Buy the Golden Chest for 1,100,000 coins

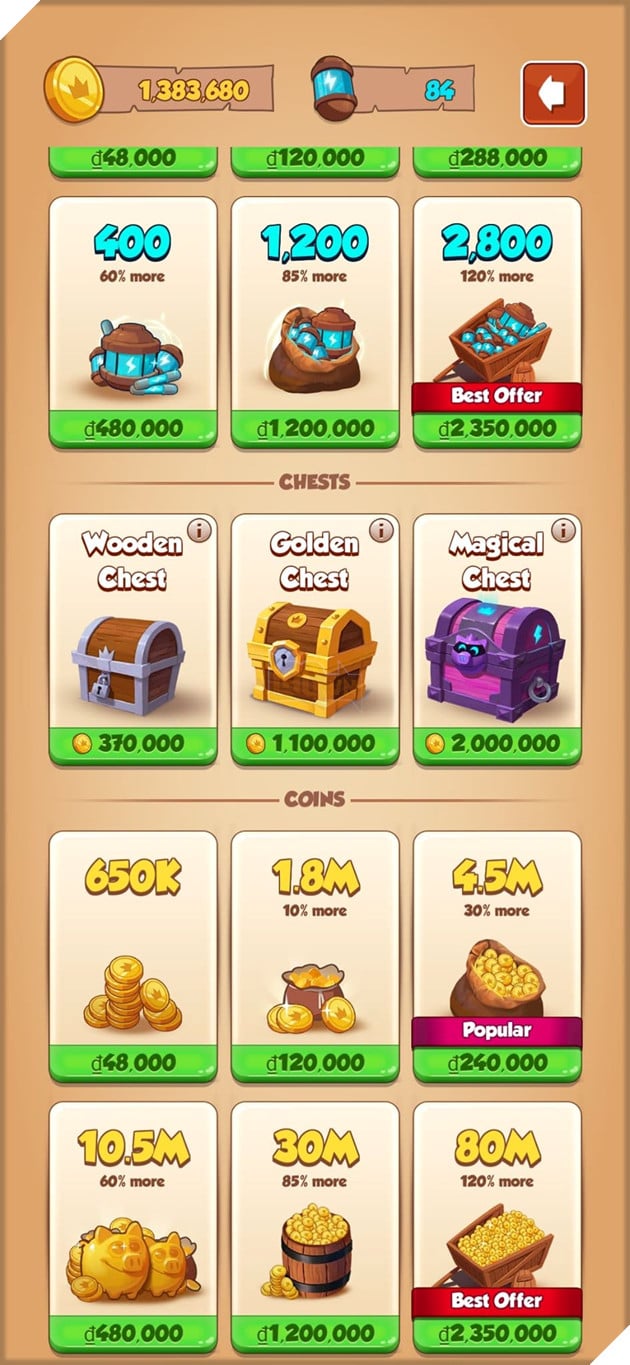pos(315,743)
